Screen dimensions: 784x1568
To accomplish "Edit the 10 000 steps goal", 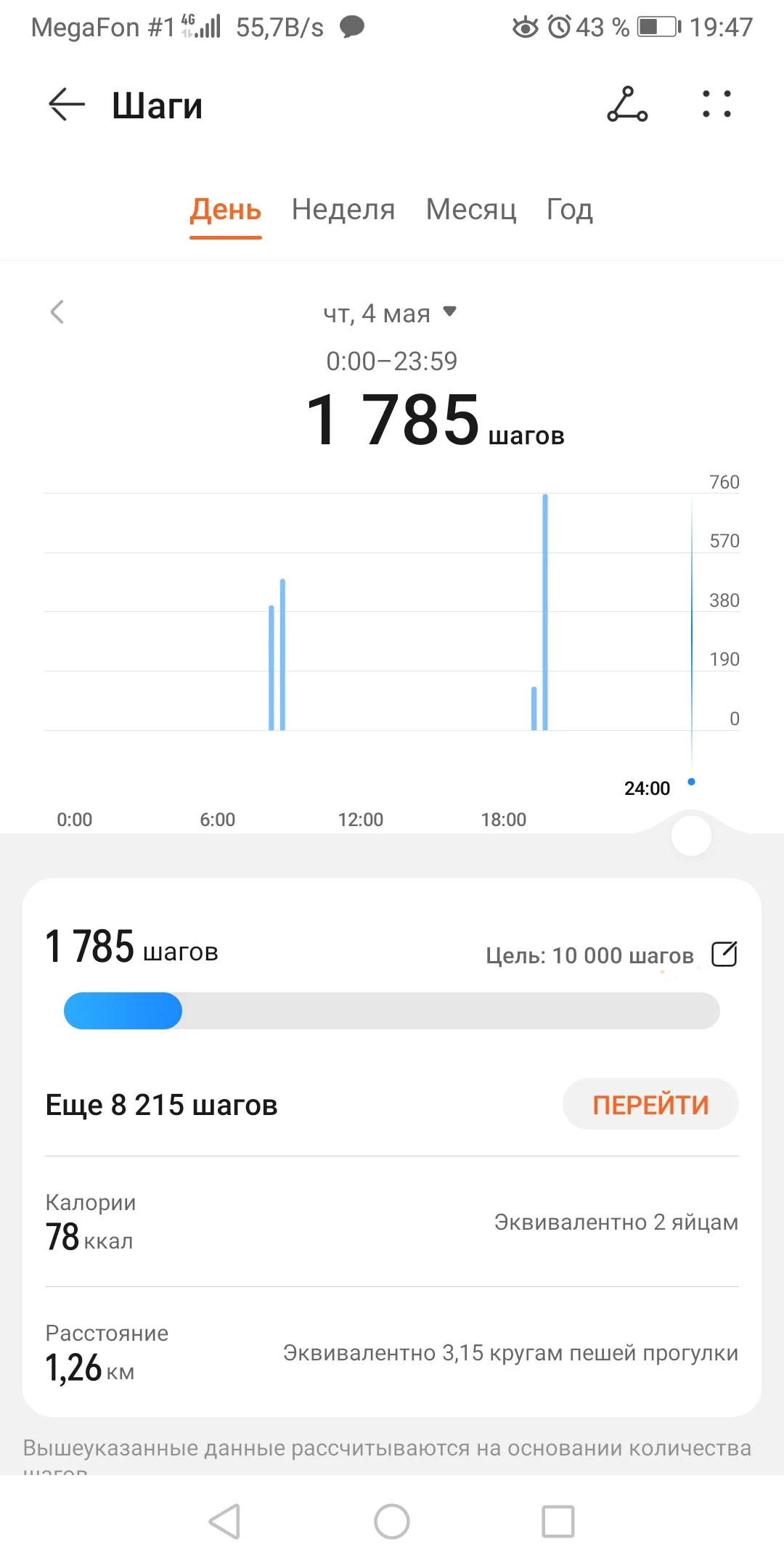I will pyautogui.click(x=724, y=954).
